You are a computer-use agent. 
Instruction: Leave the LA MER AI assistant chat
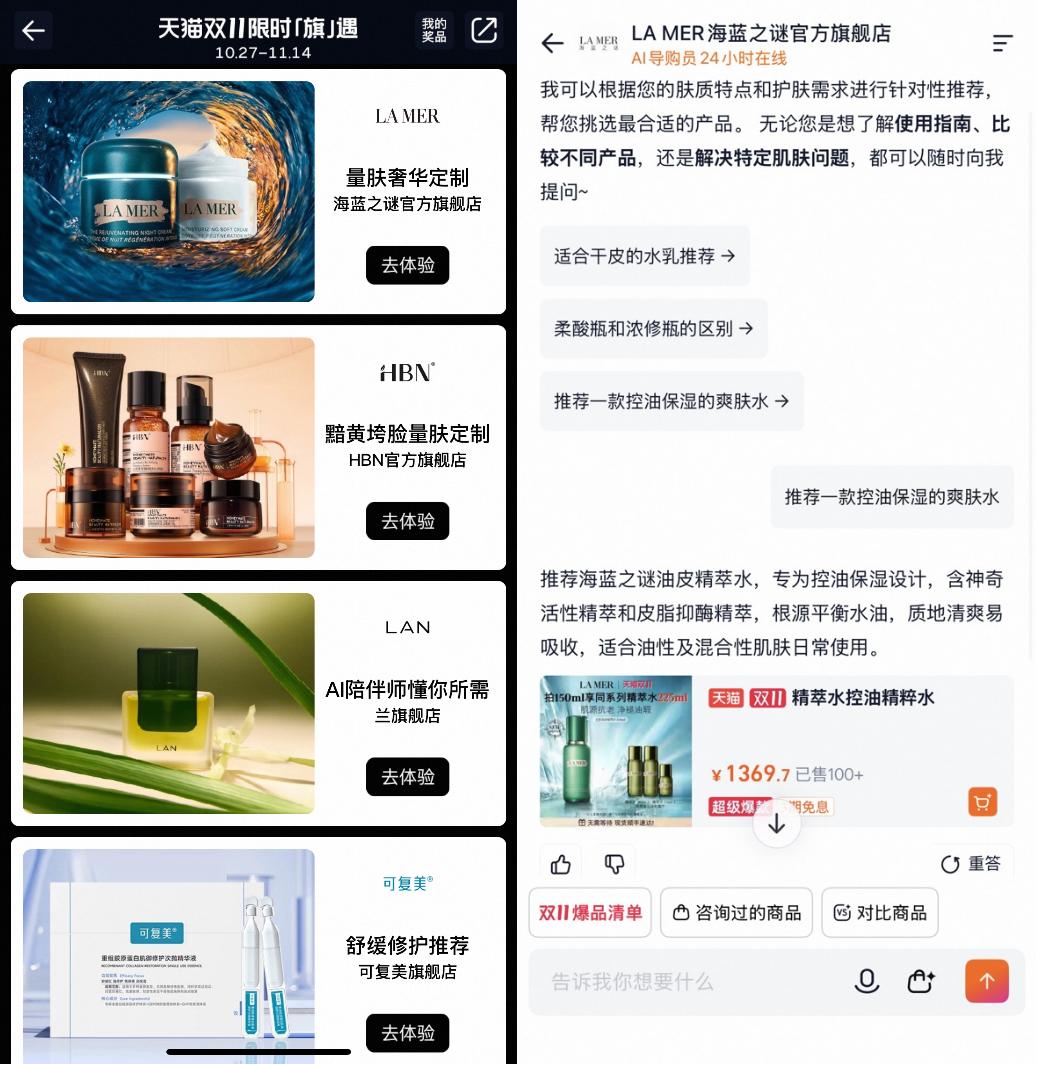[552, 42]
